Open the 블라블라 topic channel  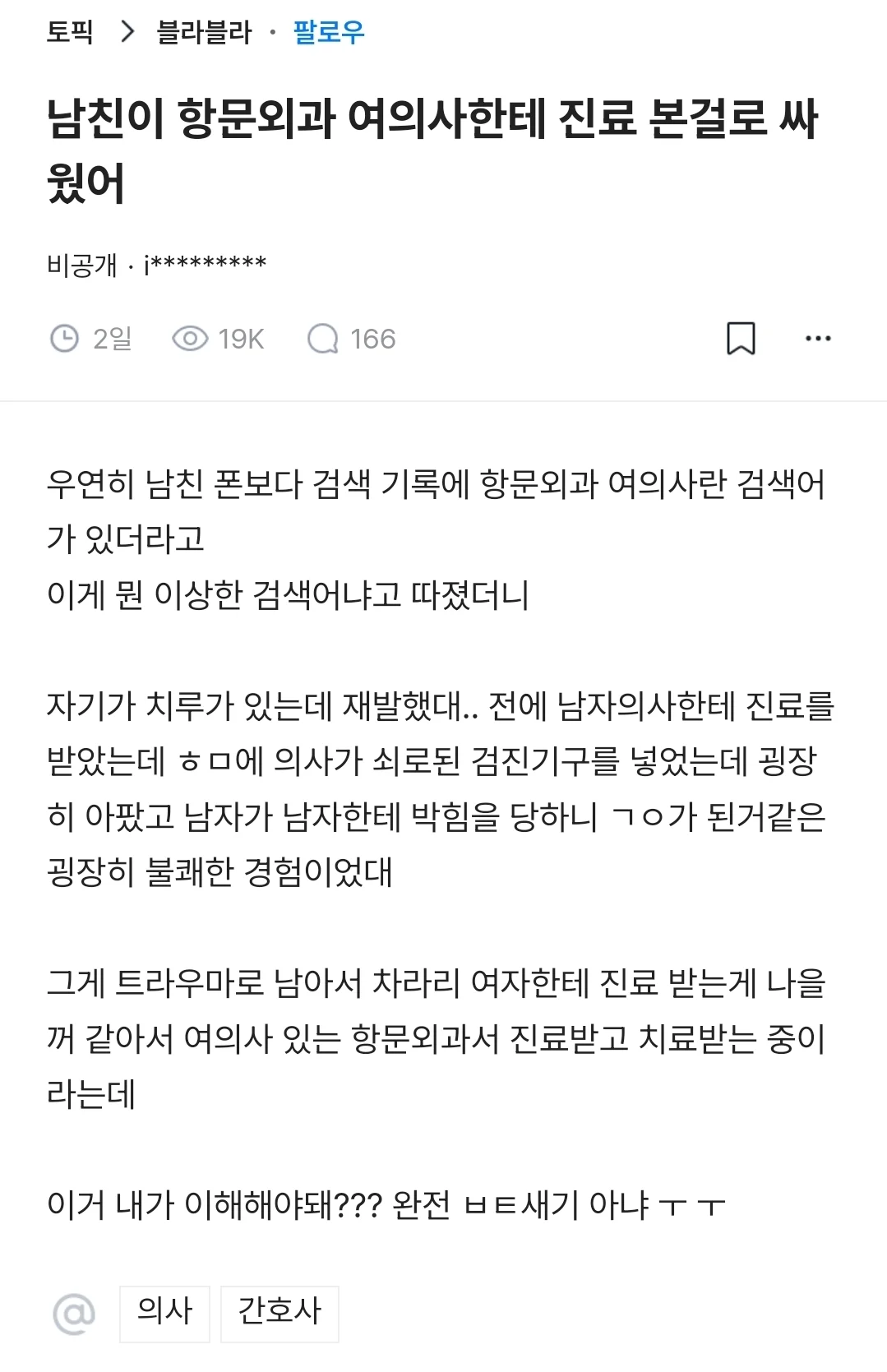[x=204, y=32]
